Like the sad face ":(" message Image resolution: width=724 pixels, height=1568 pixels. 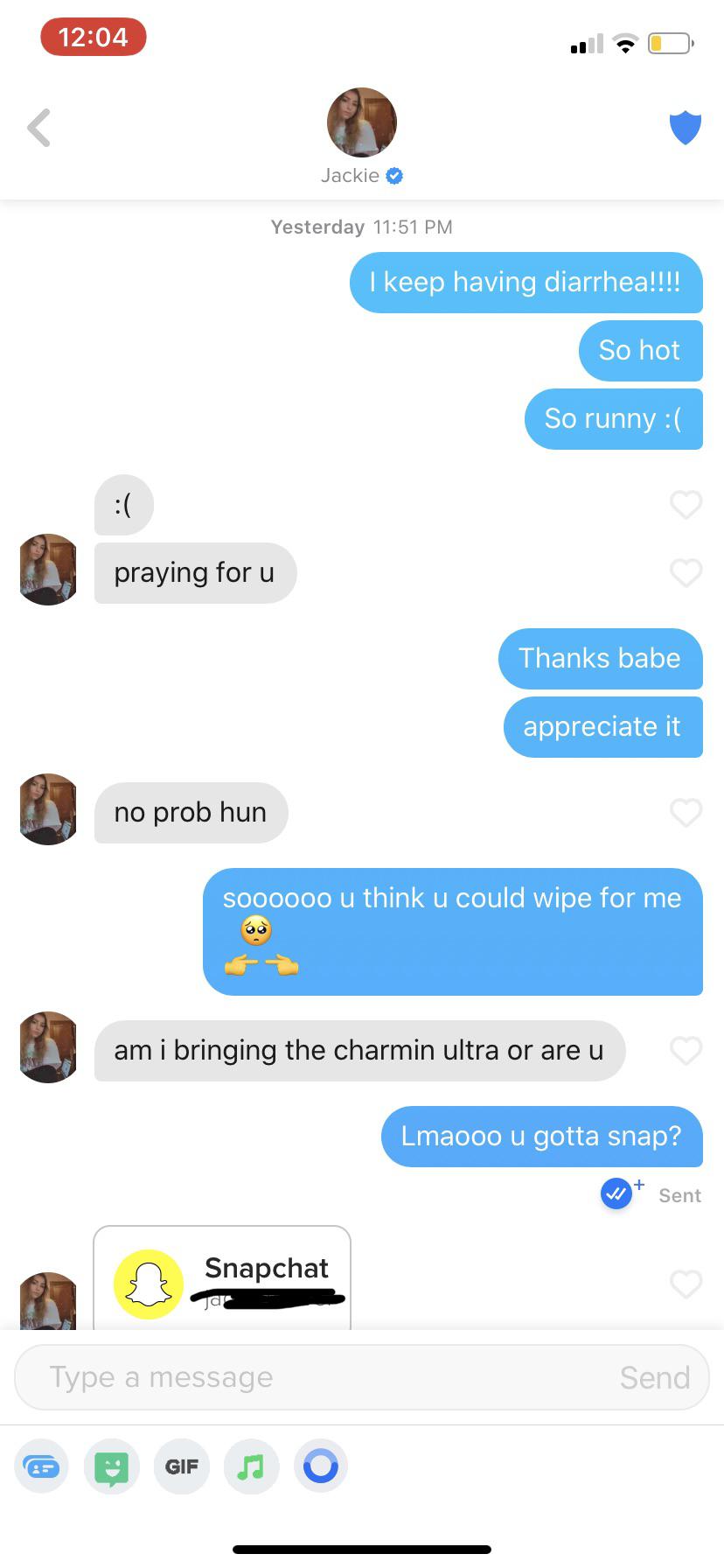click(x=686, y=504)
